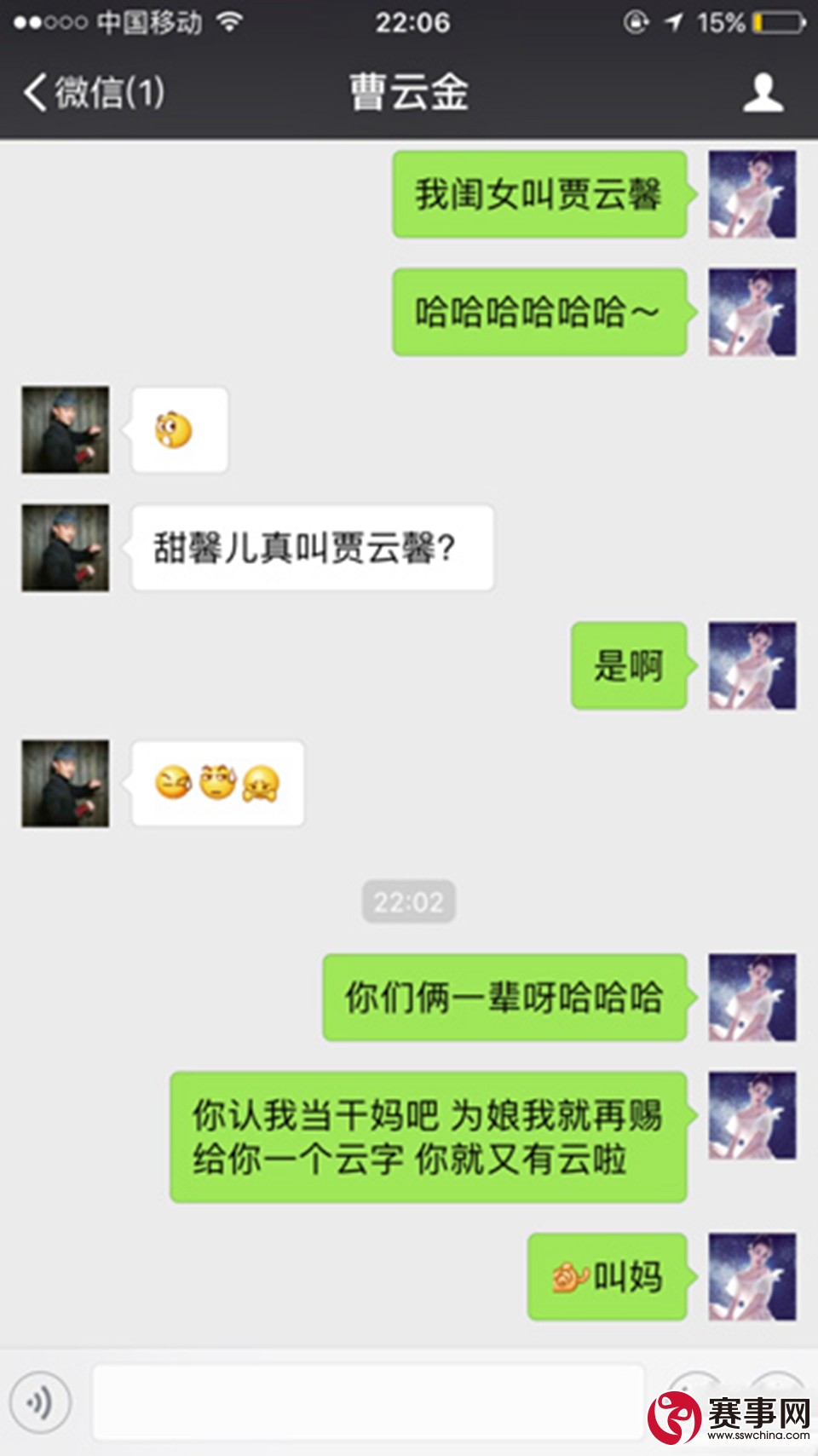Tap my avatar next to 是啊

pos(752,665)
